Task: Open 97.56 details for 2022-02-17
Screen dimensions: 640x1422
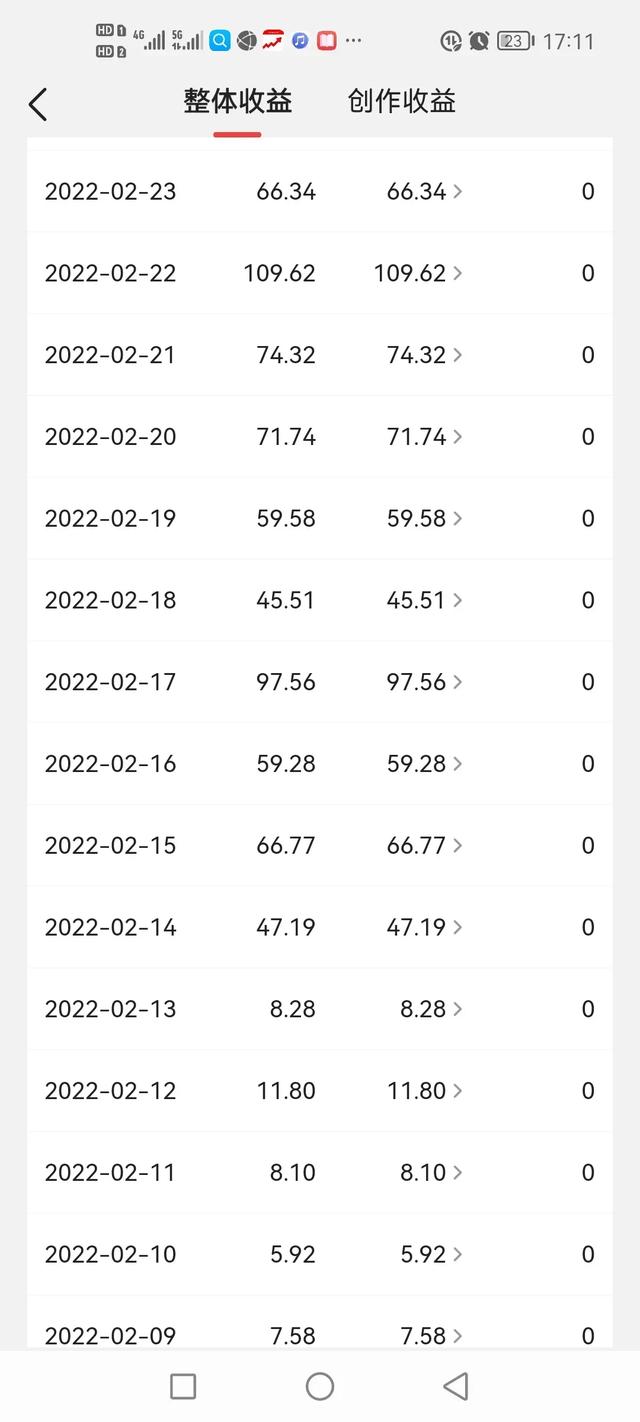Action: pyautogui.click(x=424, y=682)
